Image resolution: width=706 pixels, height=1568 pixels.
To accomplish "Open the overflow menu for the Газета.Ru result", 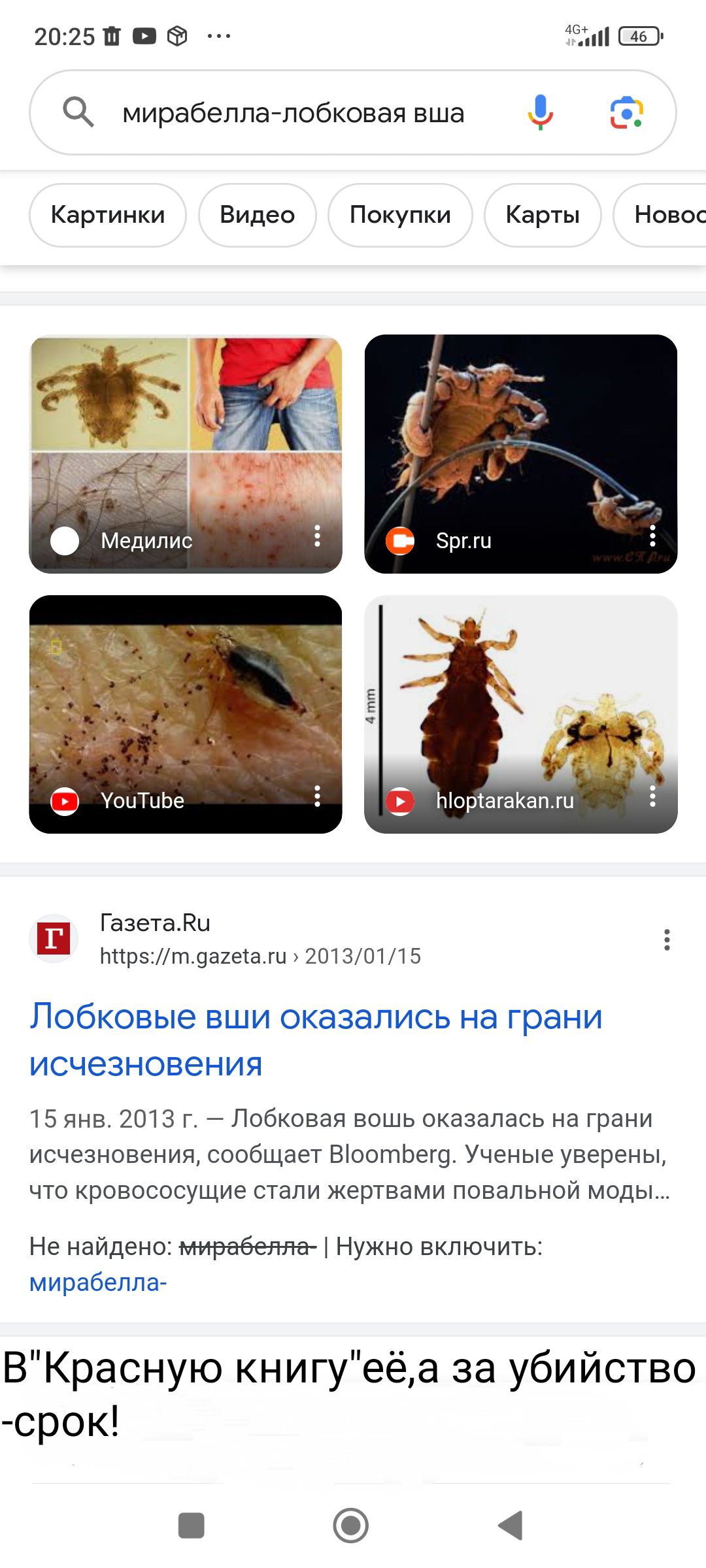I will pos(667,939).
